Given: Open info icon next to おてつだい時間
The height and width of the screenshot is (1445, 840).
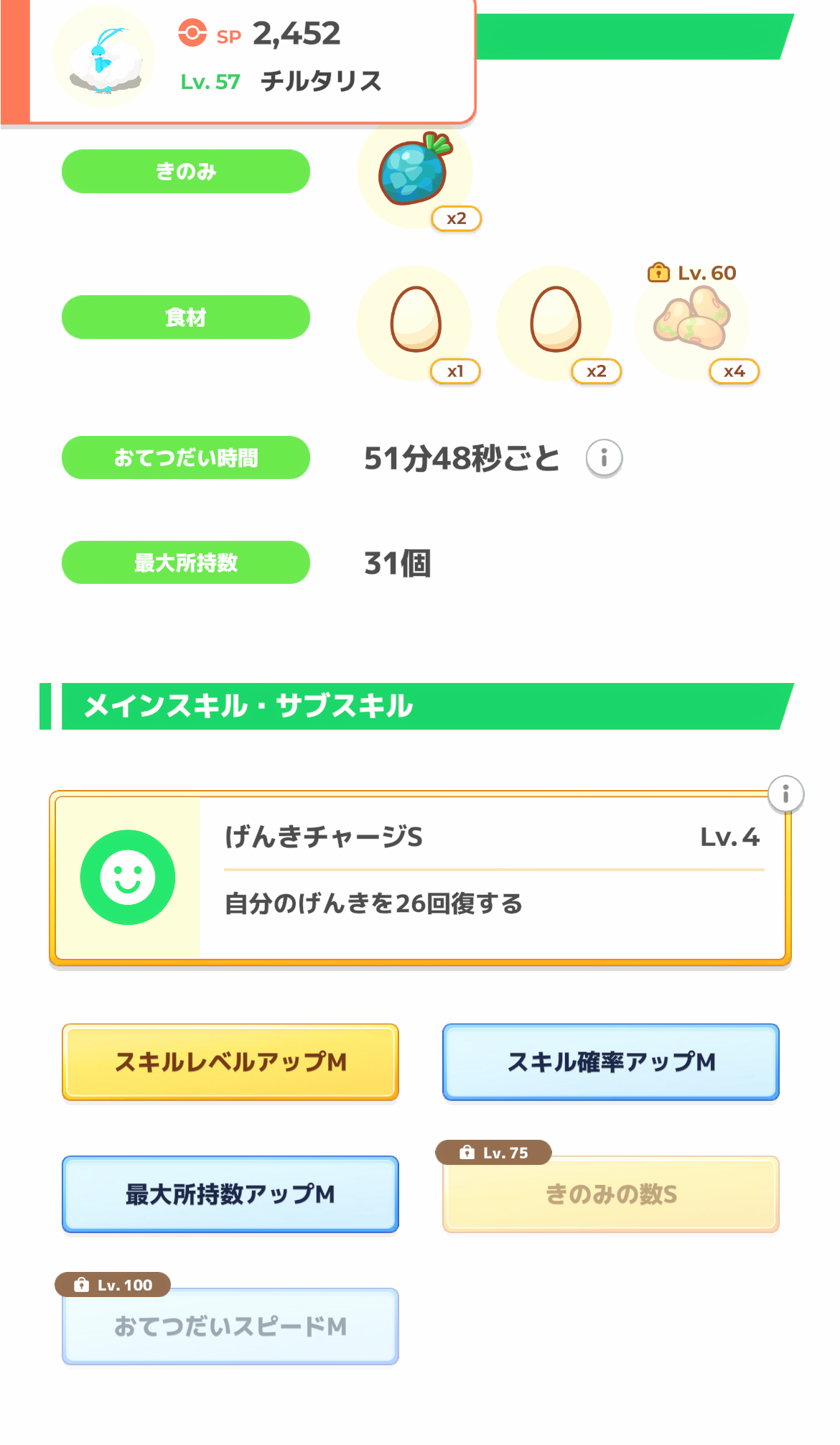Looking at the screenshot, I should pos(604,458).
